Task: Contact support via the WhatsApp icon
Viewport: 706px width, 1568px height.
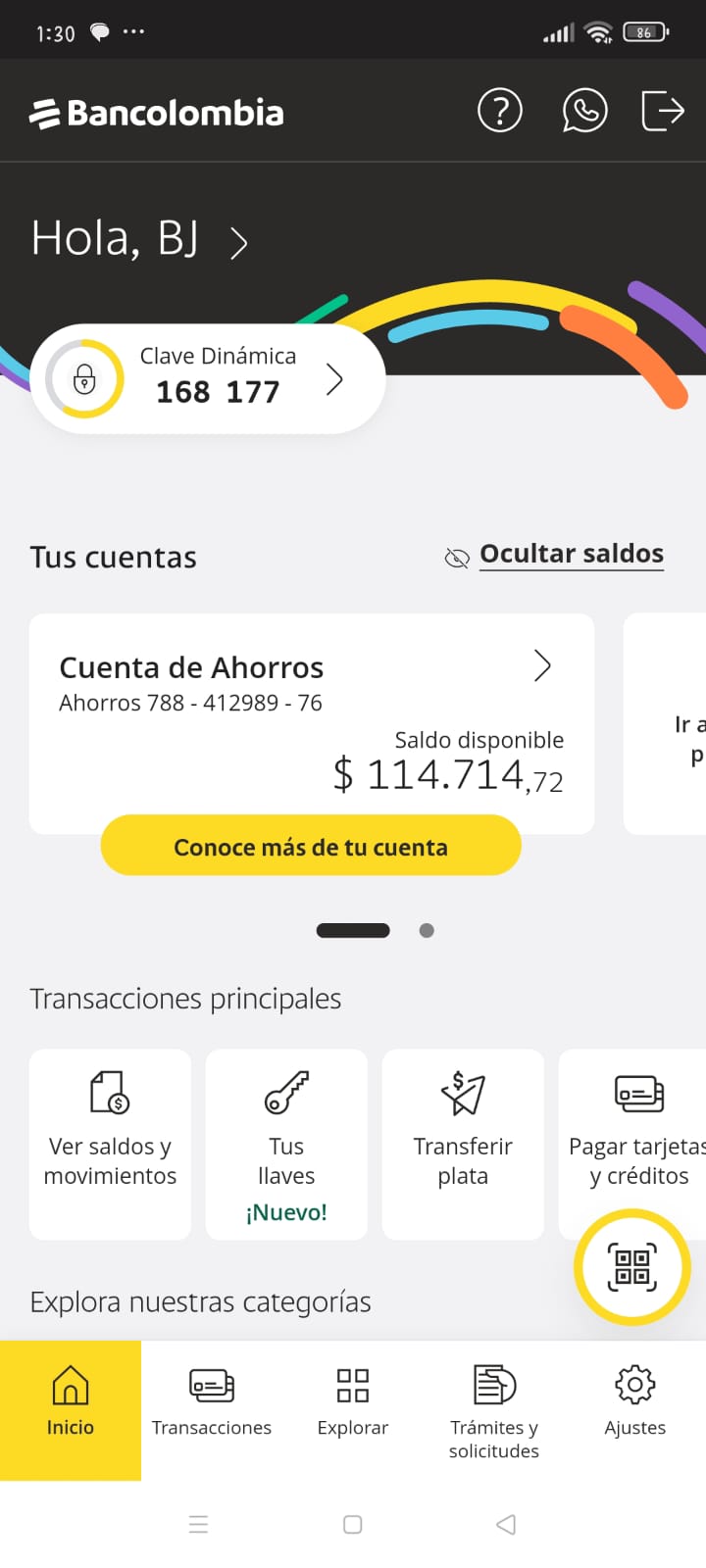Action: click(x=584, y=111)
